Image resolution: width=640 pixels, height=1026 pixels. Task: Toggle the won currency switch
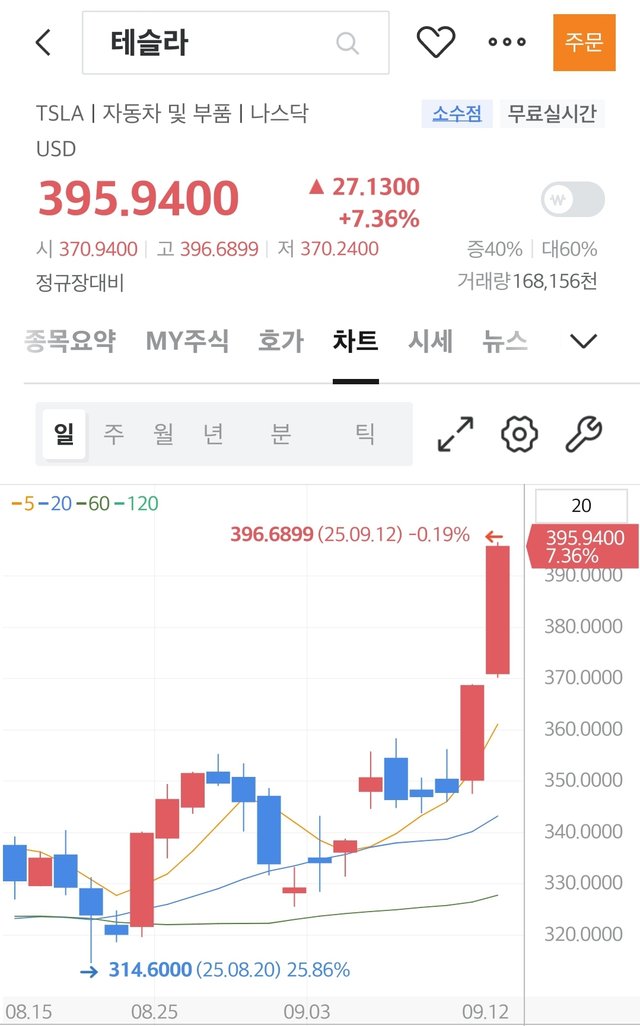coord(573,199)
